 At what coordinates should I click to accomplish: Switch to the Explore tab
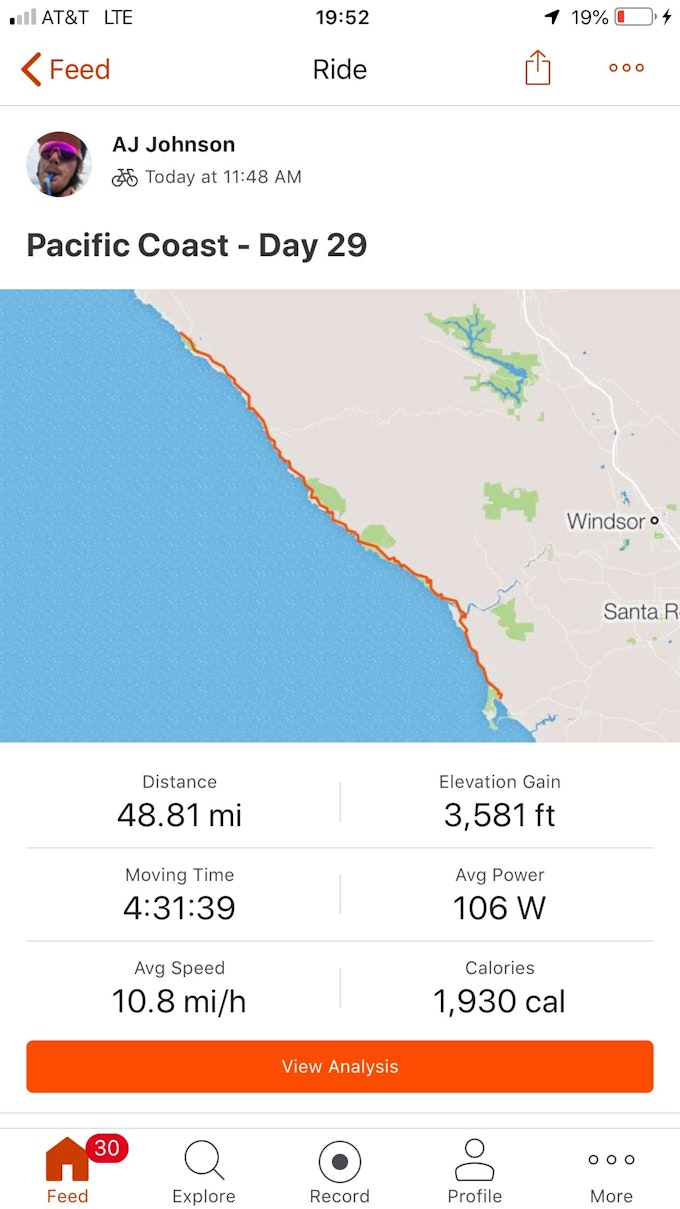coord(204,1170)
